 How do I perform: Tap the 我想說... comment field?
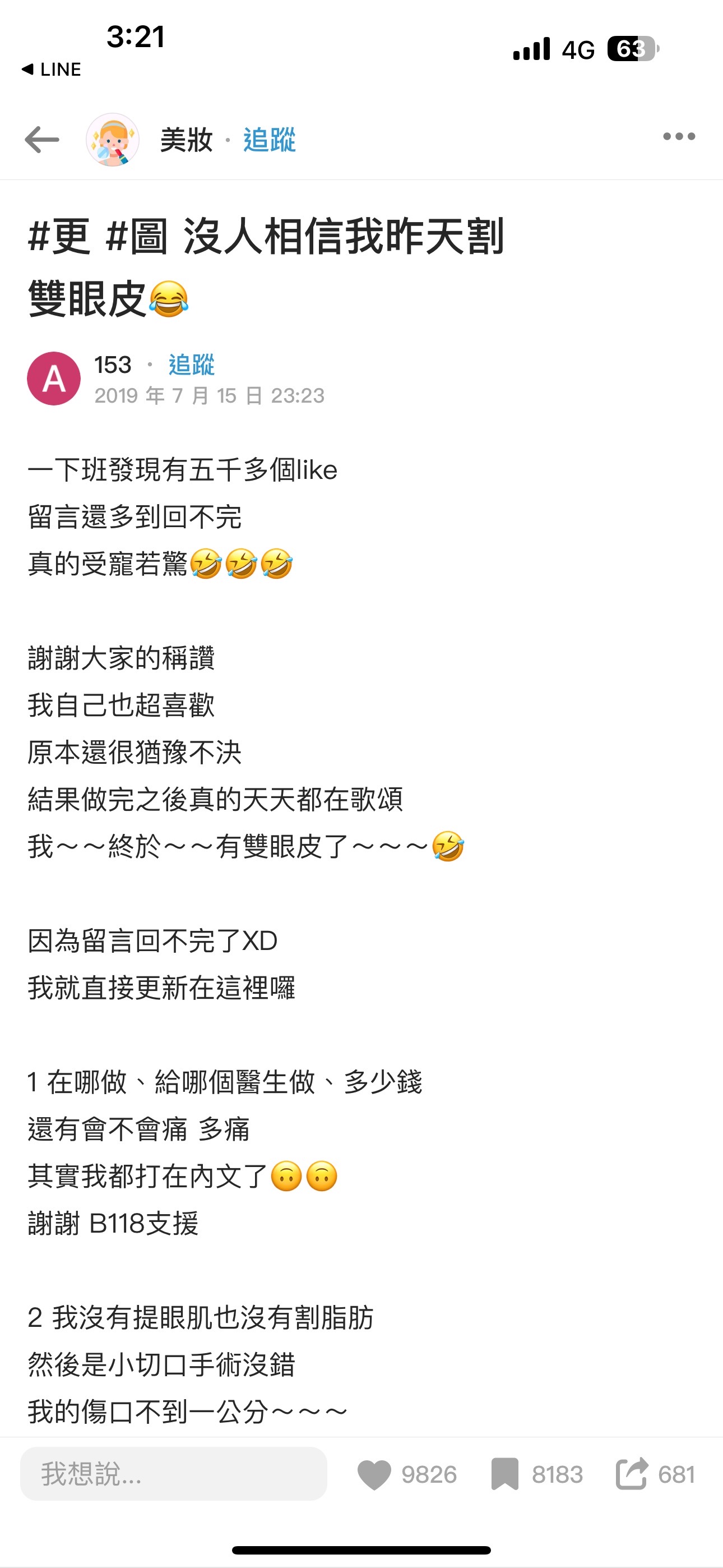point(173,1474)
